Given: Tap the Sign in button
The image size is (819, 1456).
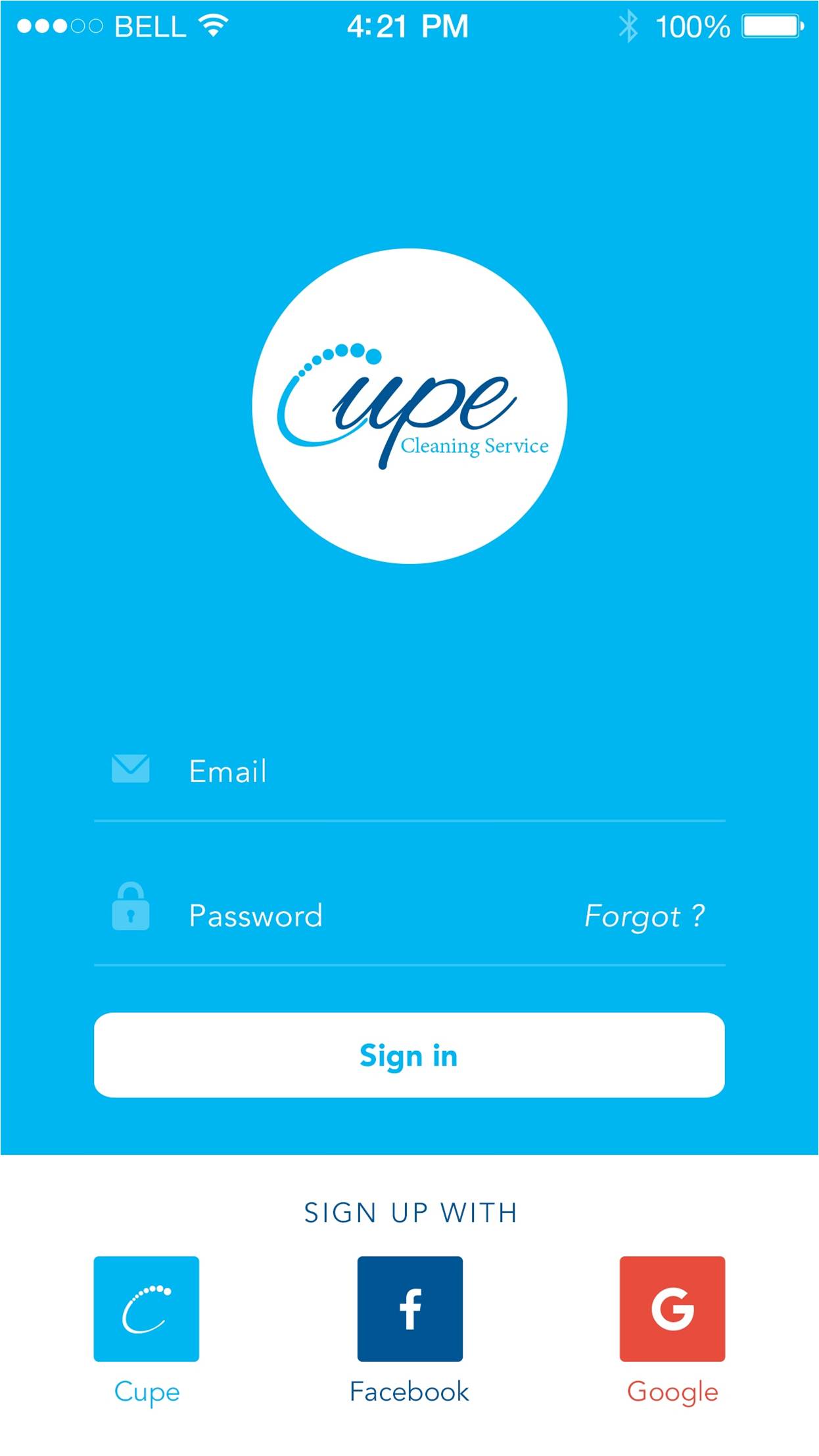Looking at the screenshot, I should (x=409, y=1055).
